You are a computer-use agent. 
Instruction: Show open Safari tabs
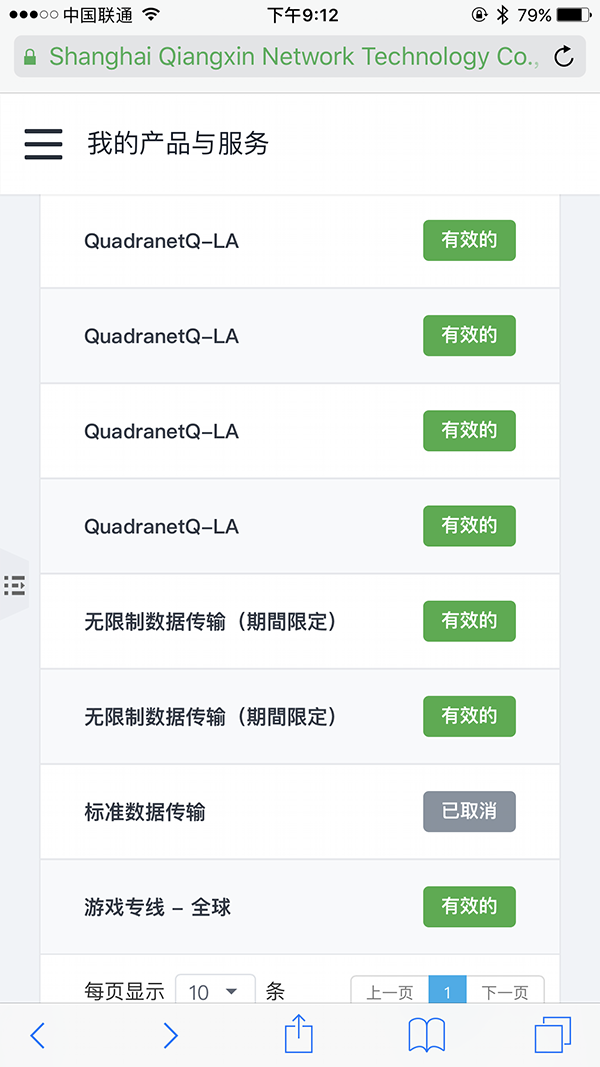pos(552,1035)
